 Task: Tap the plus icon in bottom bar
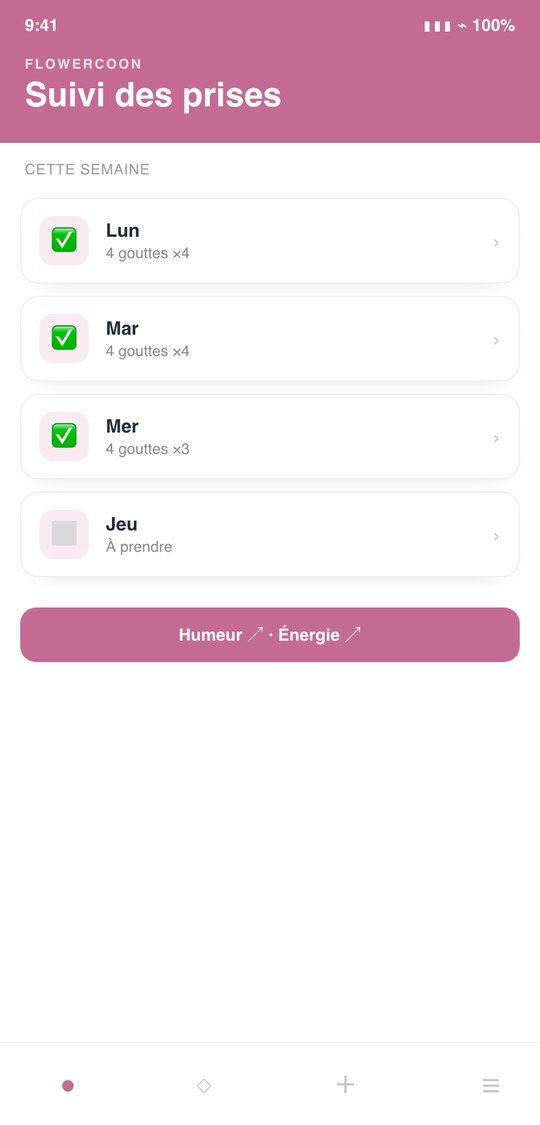click(345, 1084)
